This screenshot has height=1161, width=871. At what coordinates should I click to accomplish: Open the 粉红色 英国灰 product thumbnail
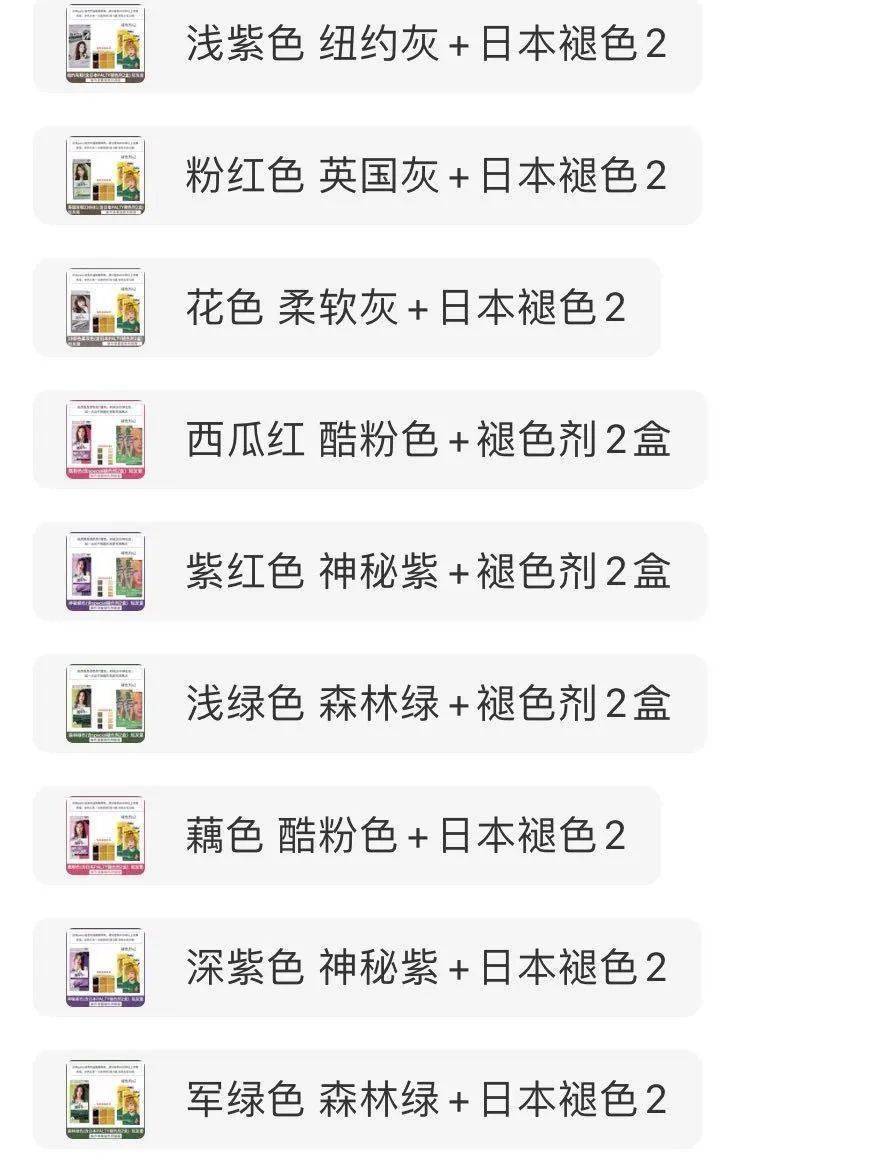[x=104, y=177]
